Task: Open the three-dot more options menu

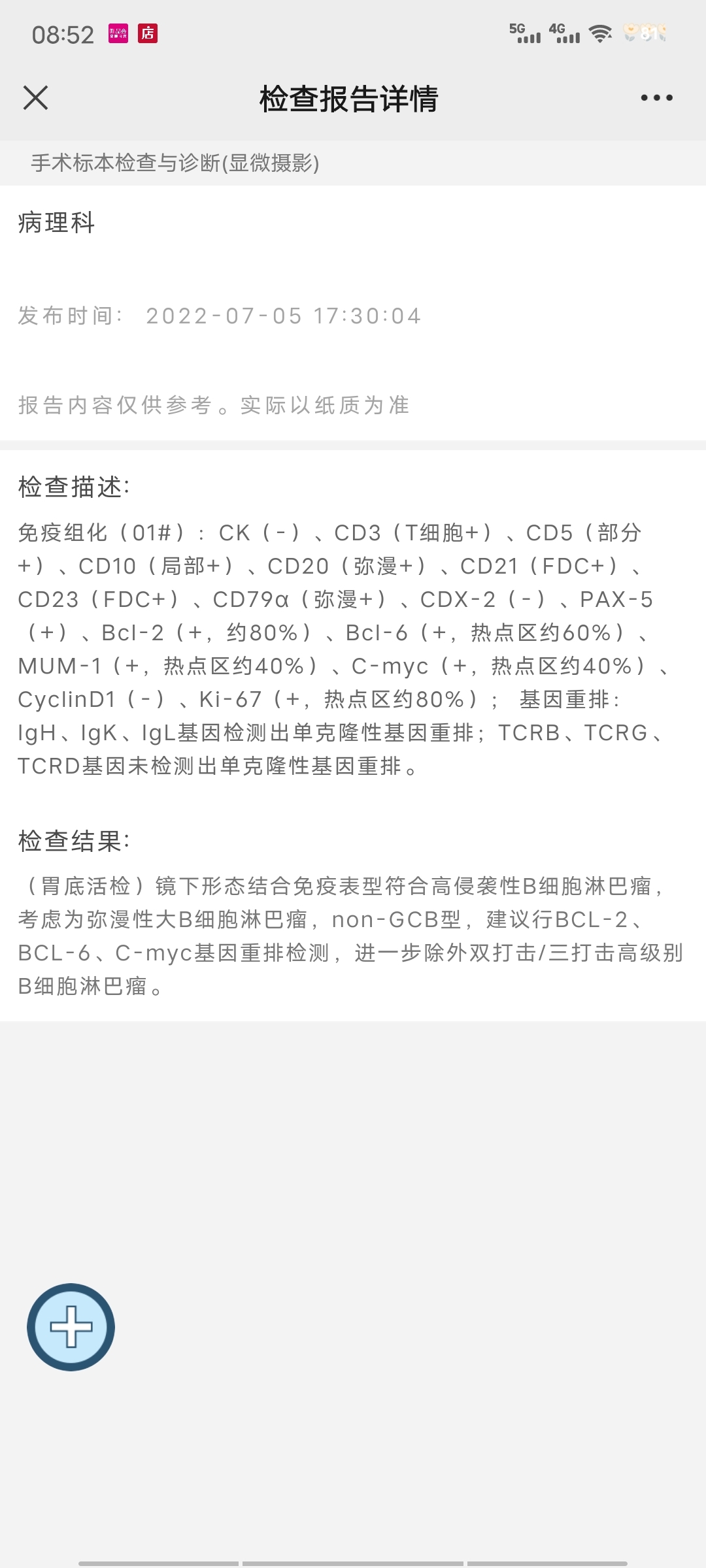Action: (656, 98)
